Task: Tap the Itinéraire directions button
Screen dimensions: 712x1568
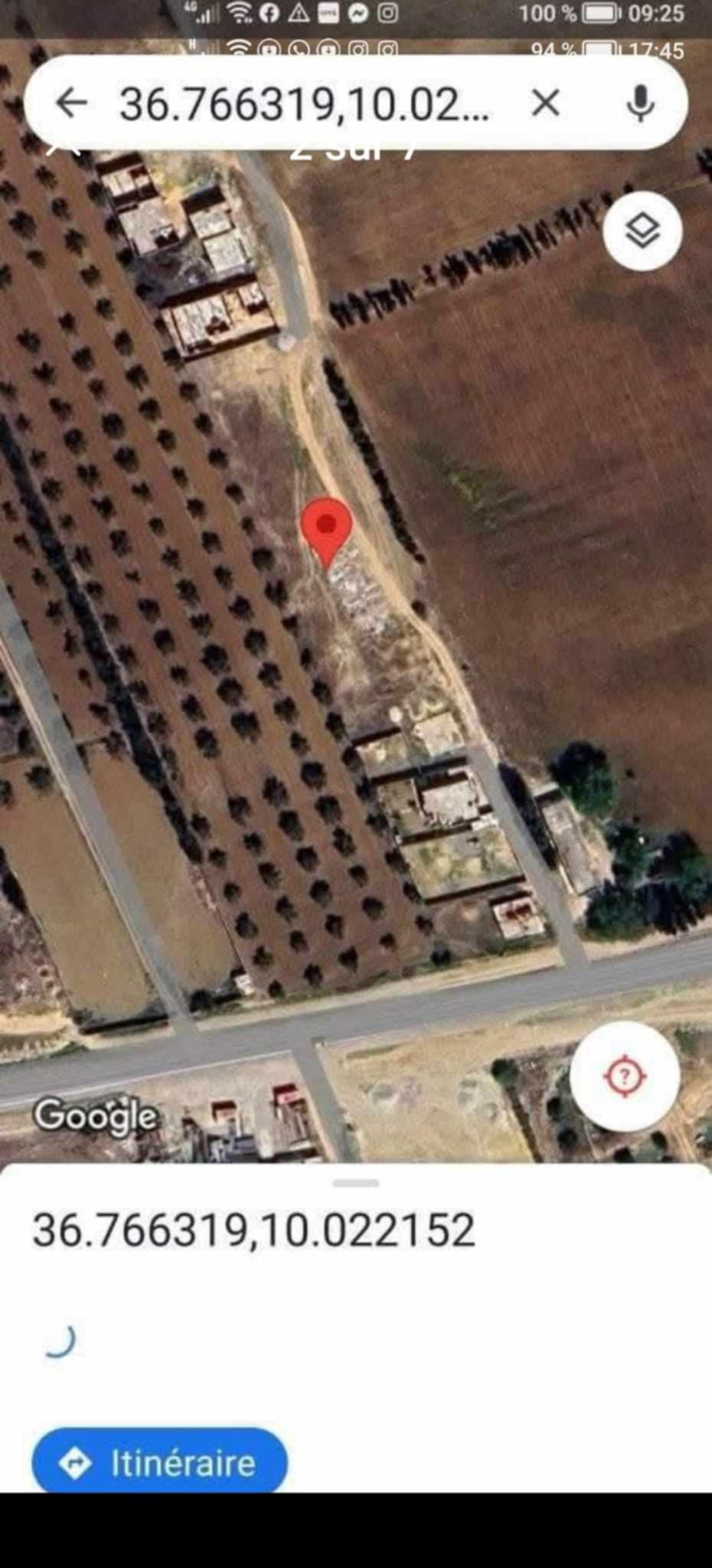Action: (160, 1463)
